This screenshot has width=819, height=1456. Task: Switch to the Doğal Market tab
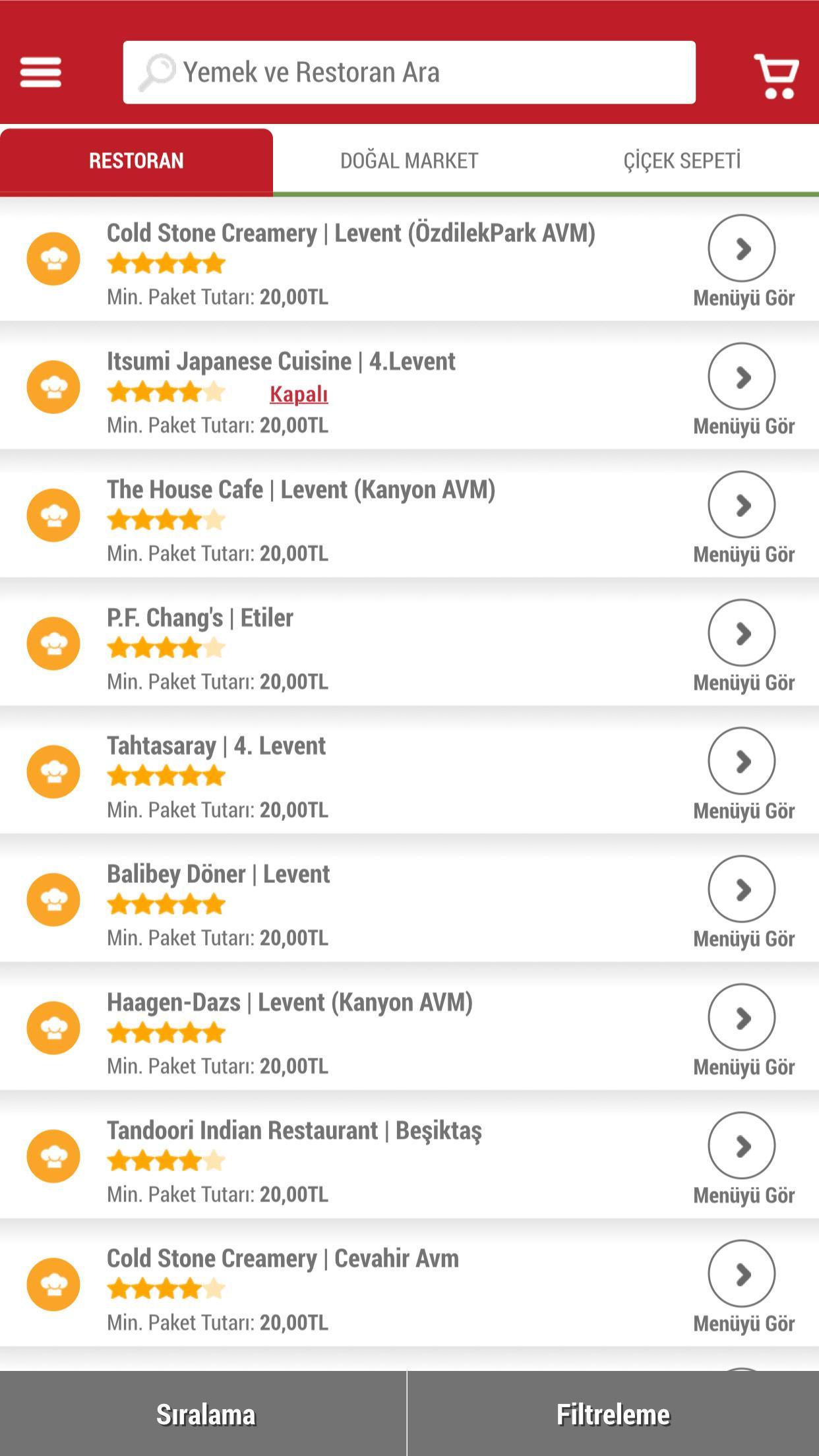pos(409,161)
